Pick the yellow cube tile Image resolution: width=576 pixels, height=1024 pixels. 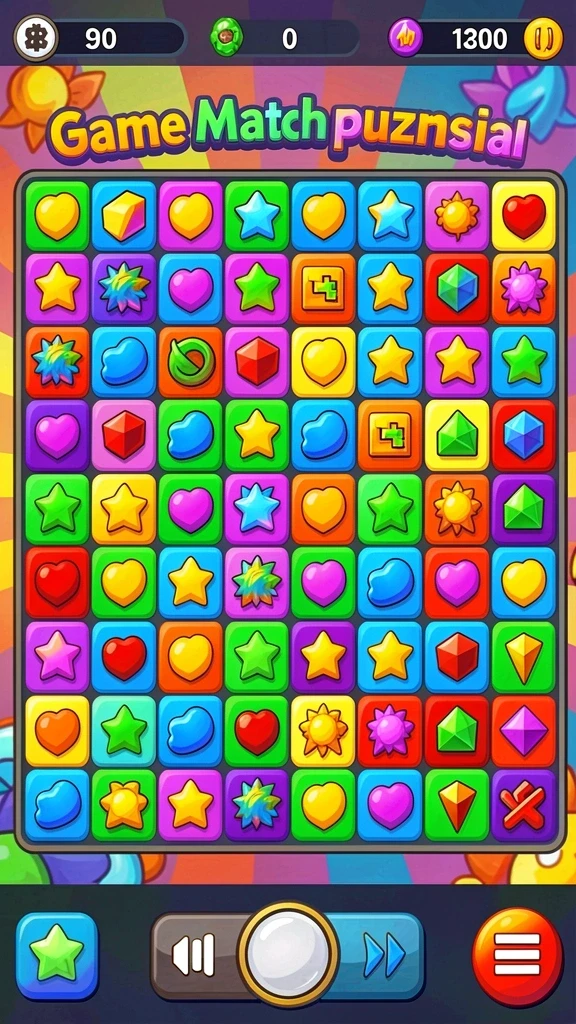[x=124, y=216]
